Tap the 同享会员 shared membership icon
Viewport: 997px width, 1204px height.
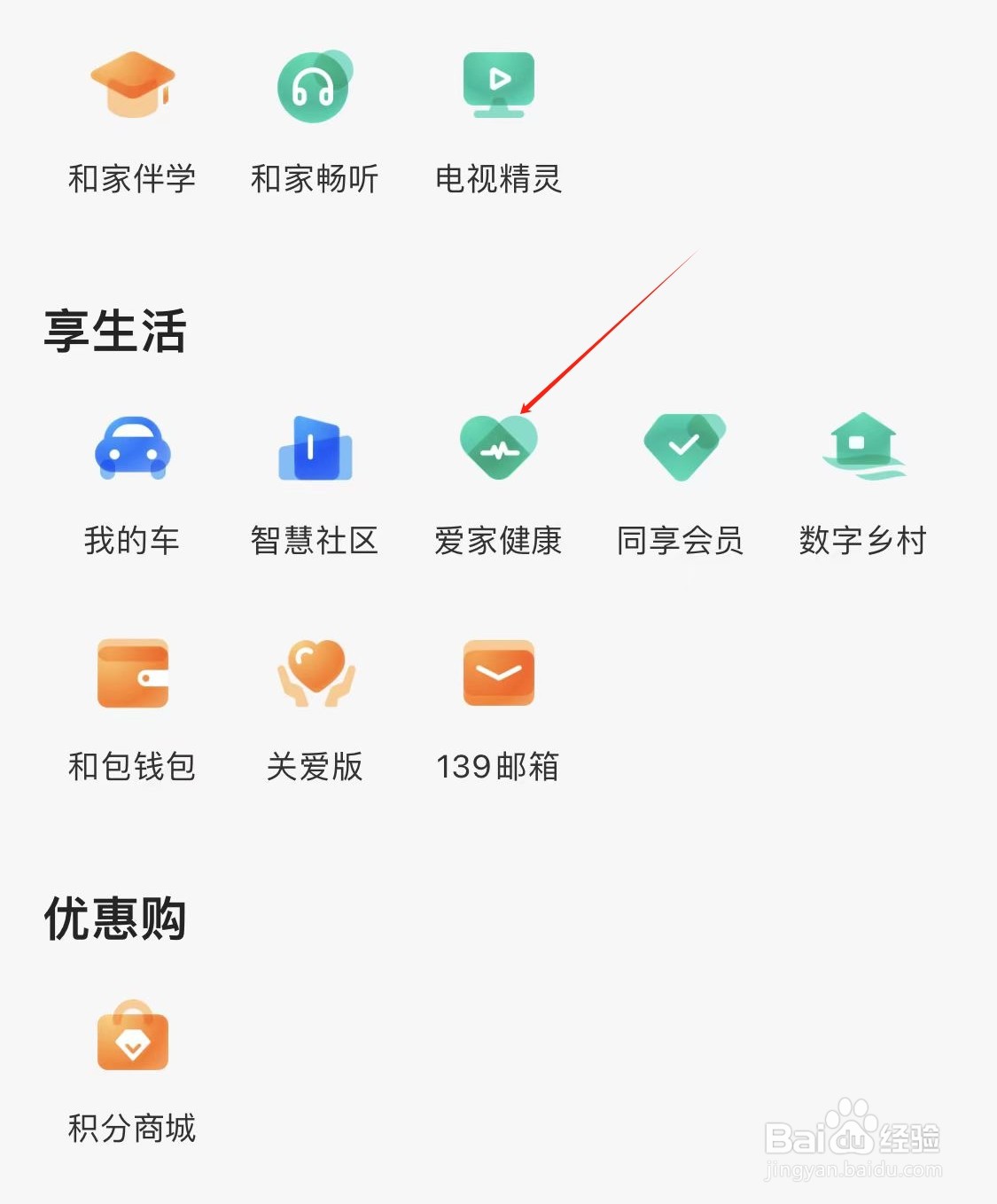pyautogui.click(x=682, y=448)
